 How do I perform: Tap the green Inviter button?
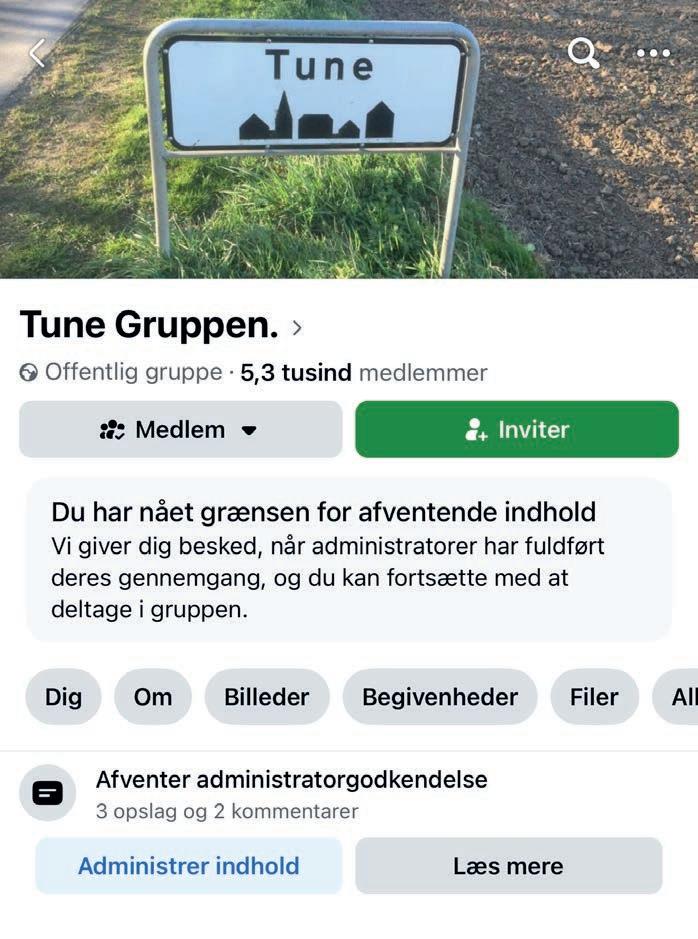[517, 429]
